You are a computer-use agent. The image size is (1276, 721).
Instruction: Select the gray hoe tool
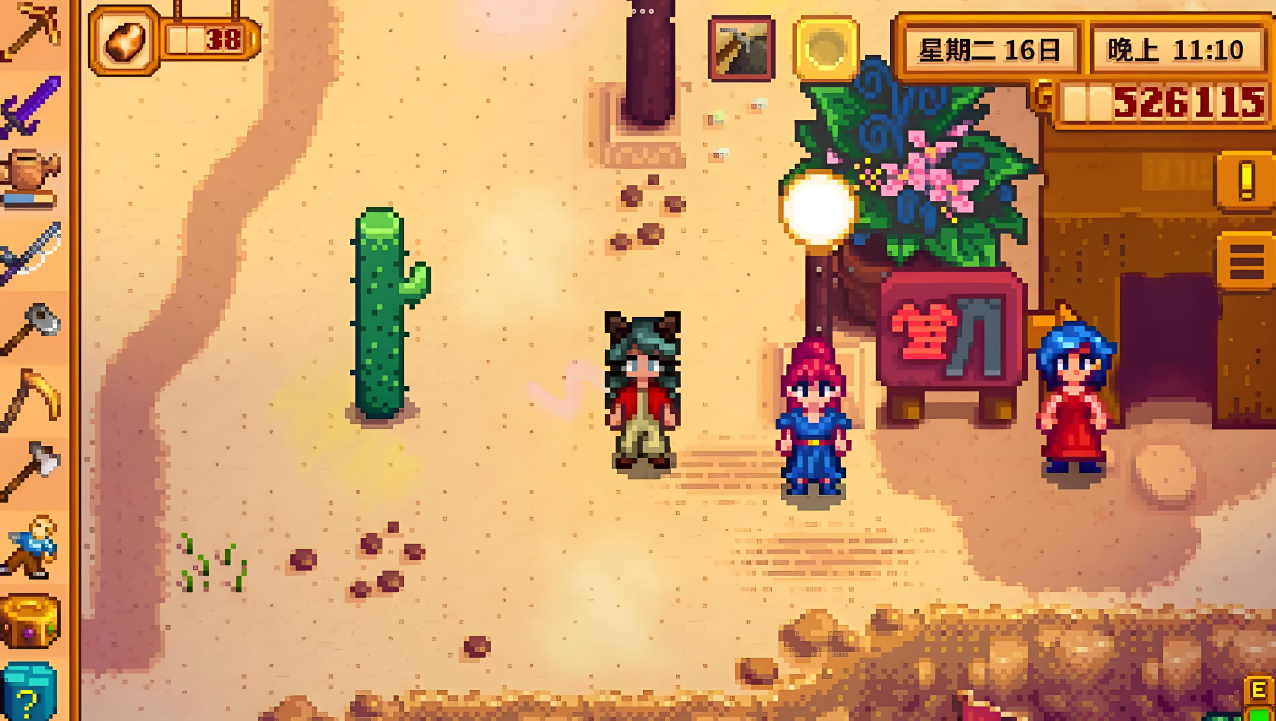click(x=30, y=325)
